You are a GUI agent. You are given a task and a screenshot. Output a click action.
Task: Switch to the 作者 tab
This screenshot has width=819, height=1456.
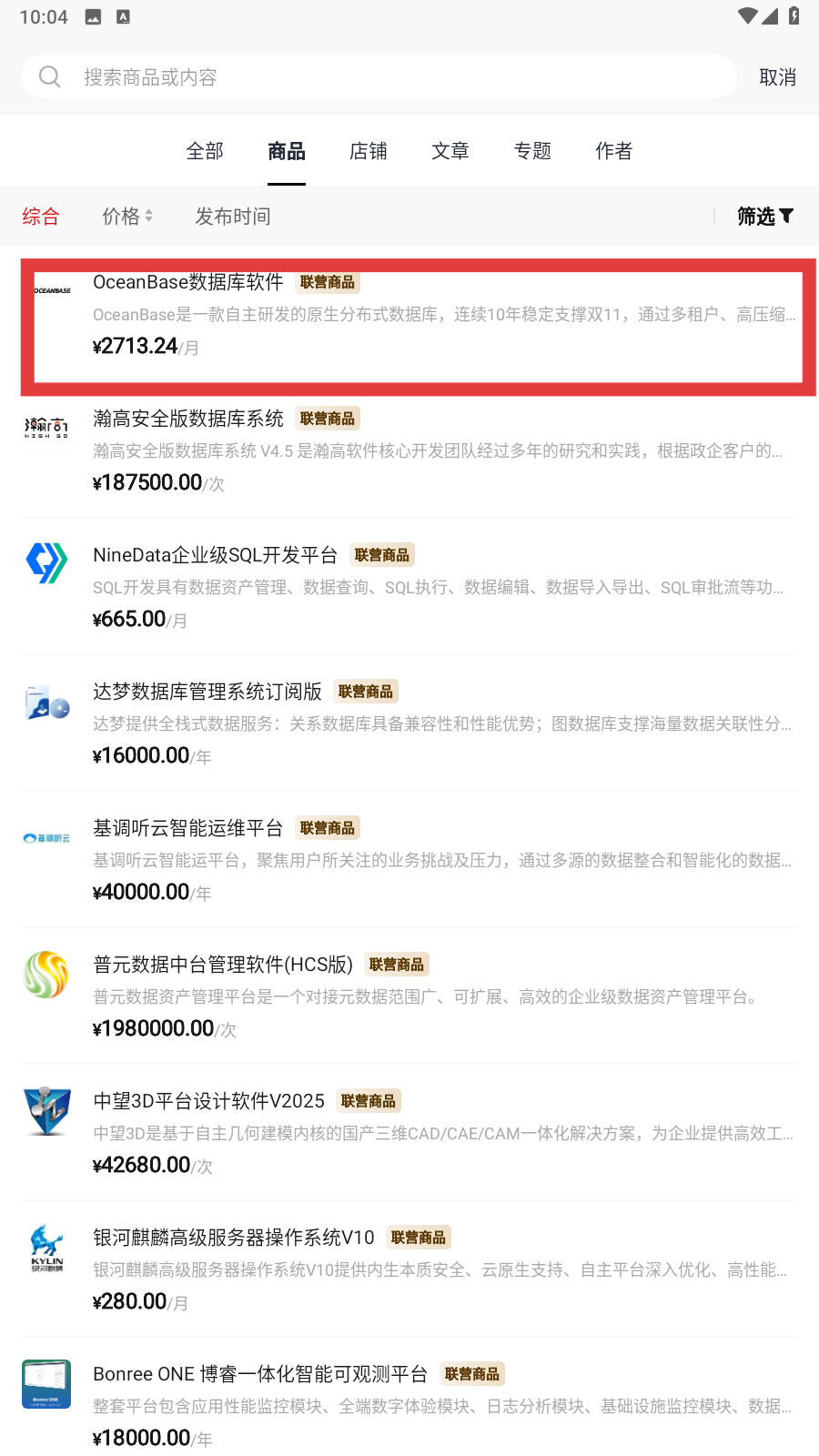pos(614,151)
